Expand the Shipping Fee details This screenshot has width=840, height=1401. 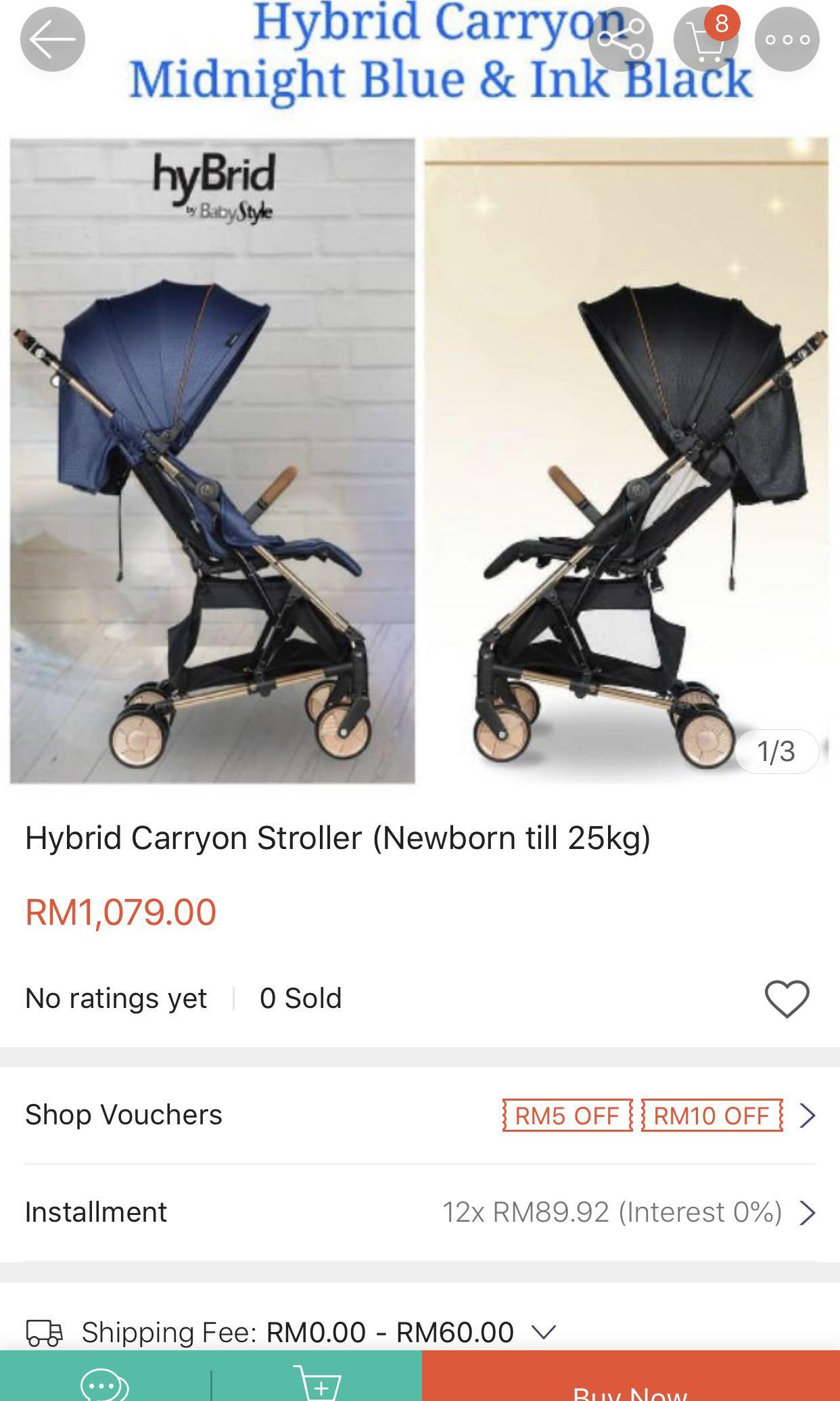click(x=543, y=1332)
